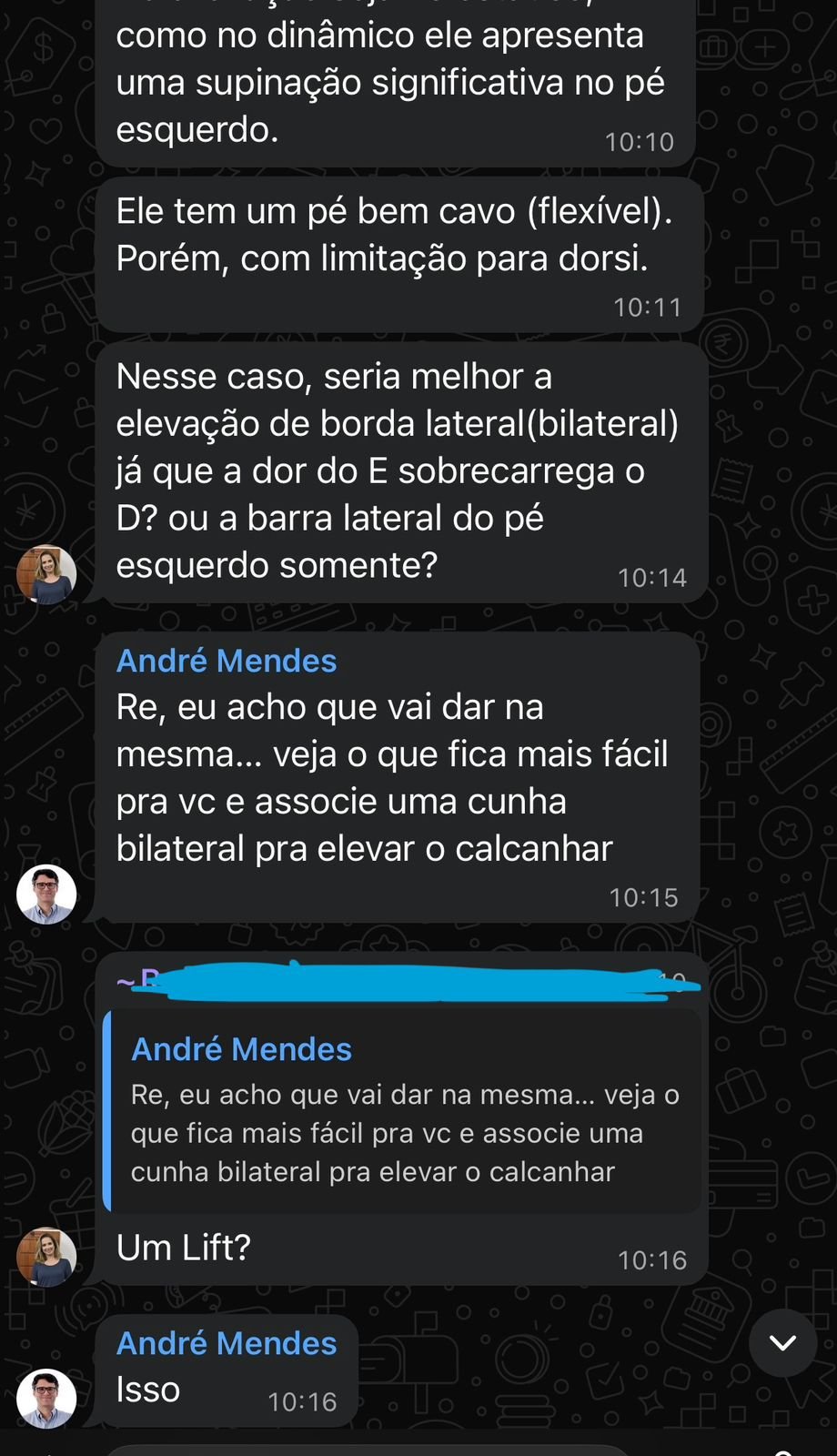Jump to latest messages with down arrow
The height and width of the screenshot is (1456, 837).
coord(782,1342)
